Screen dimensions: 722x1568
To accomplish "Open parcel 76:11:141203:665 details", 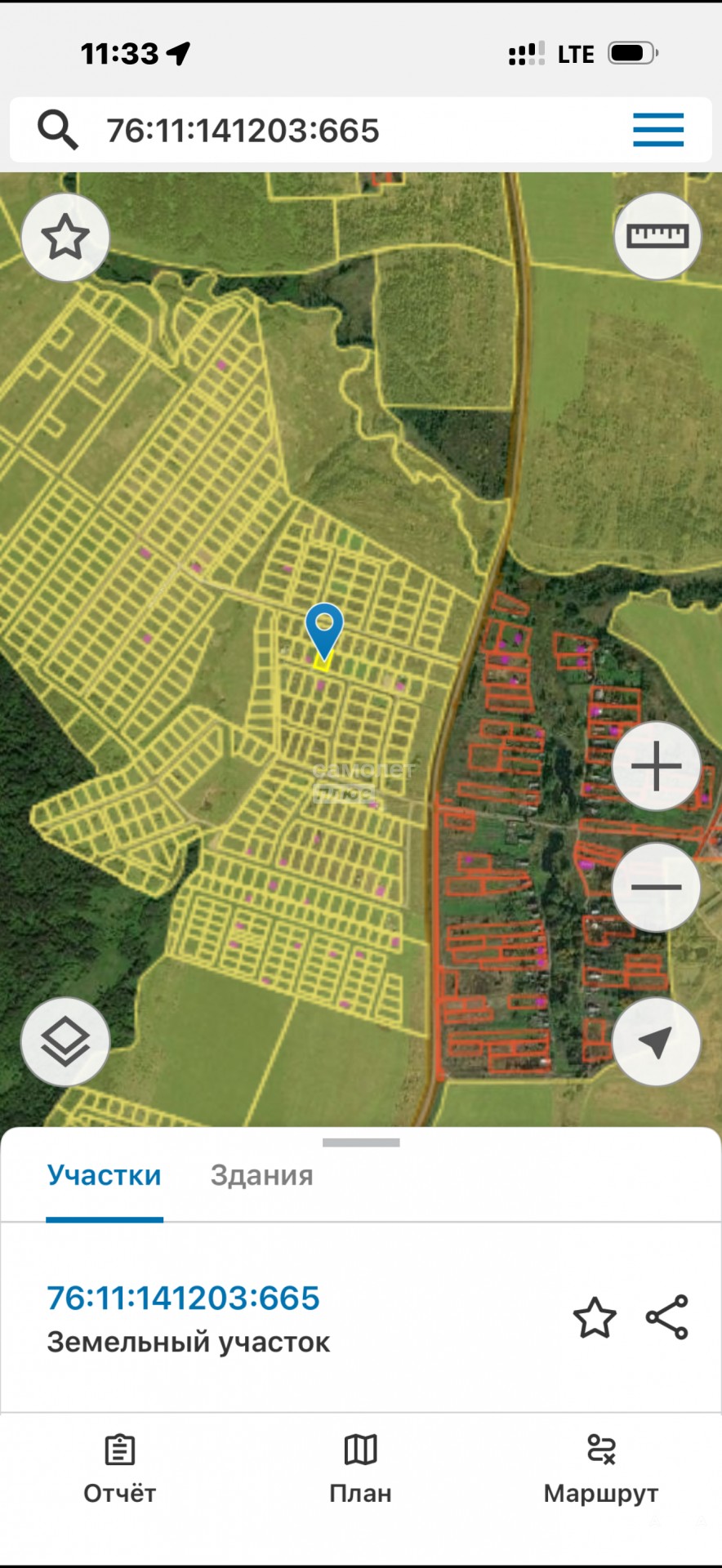I will (x=183, y=1298).
